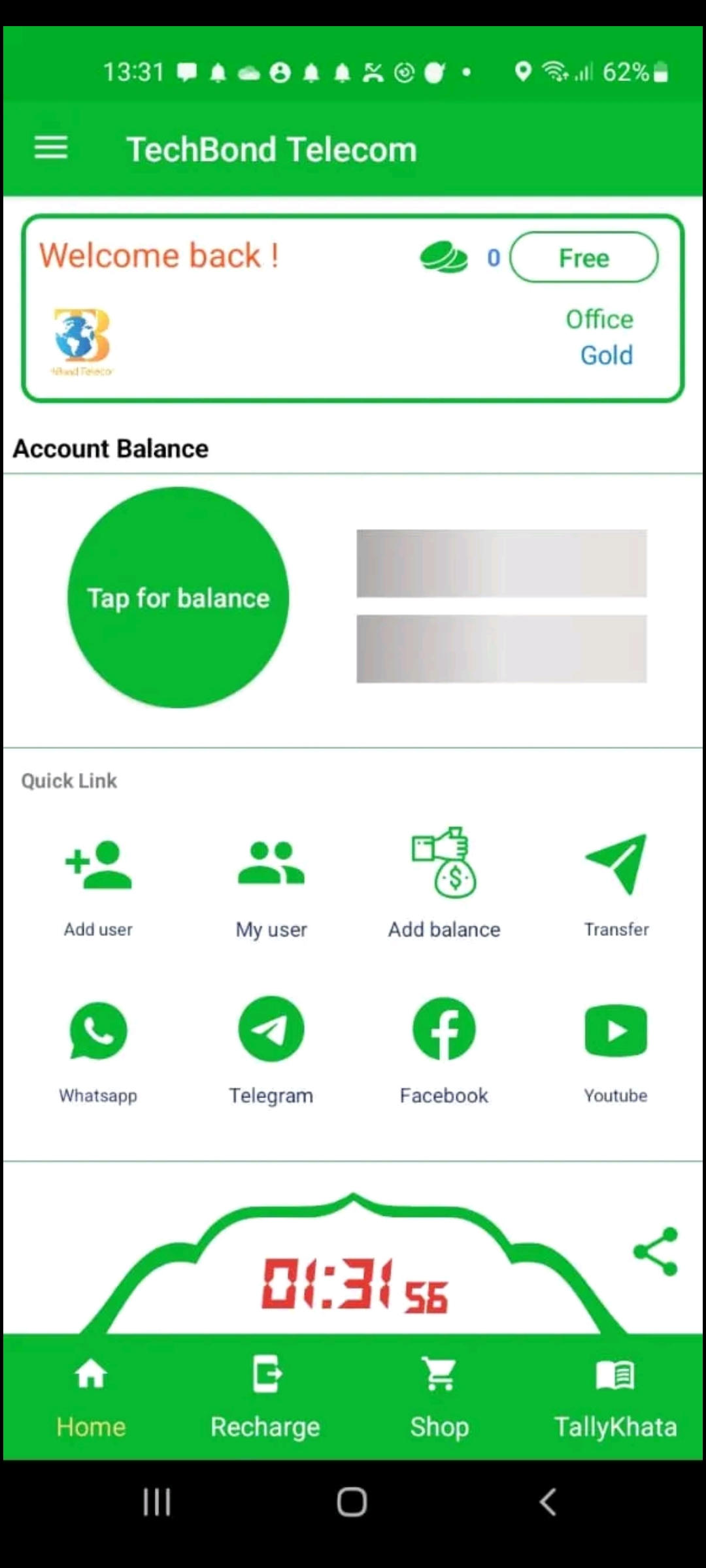Switch to the Recharge tab
Viewport: 706px width, 1568px height.
click(265, 1397)
